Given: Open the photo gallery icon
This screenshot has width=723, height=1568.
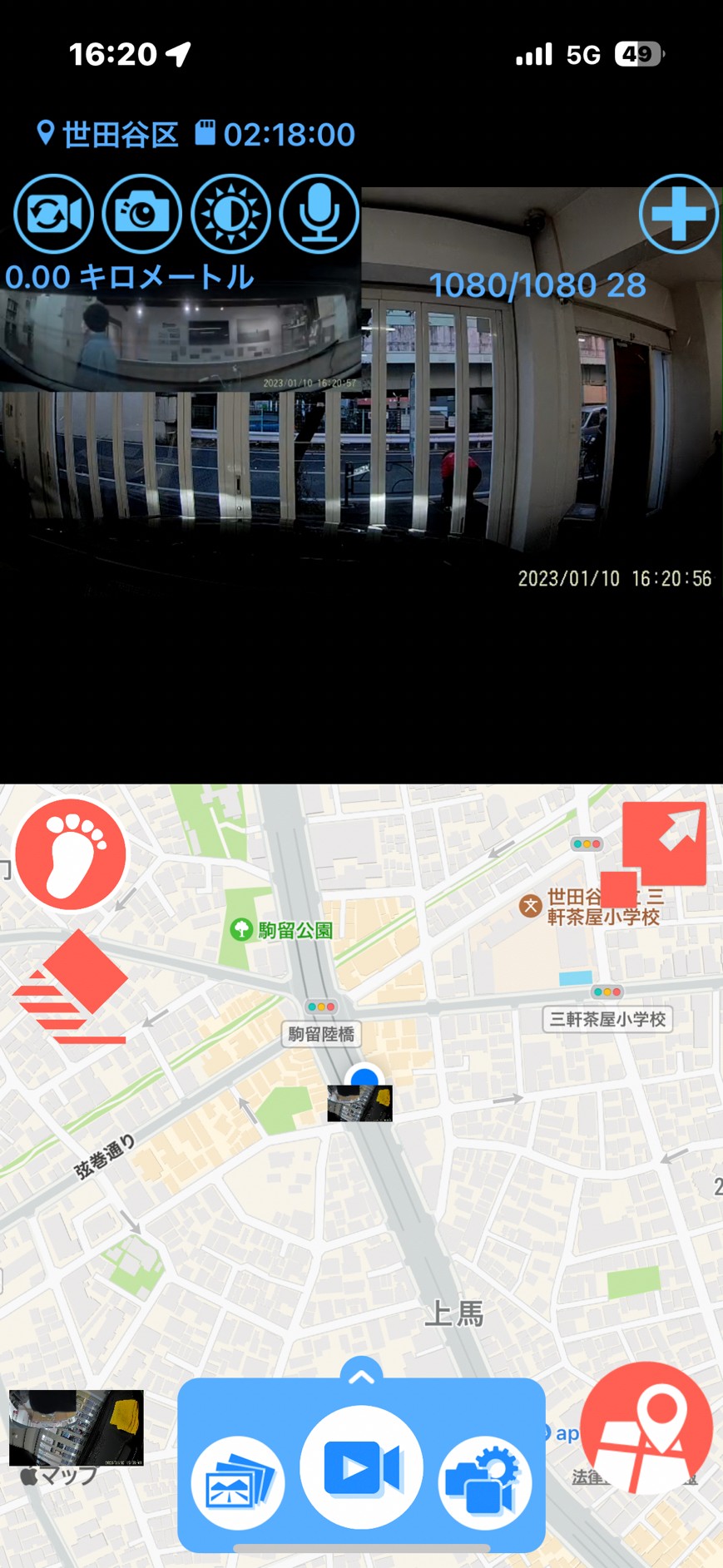Looking at the screenshot, I should 238,1482.
